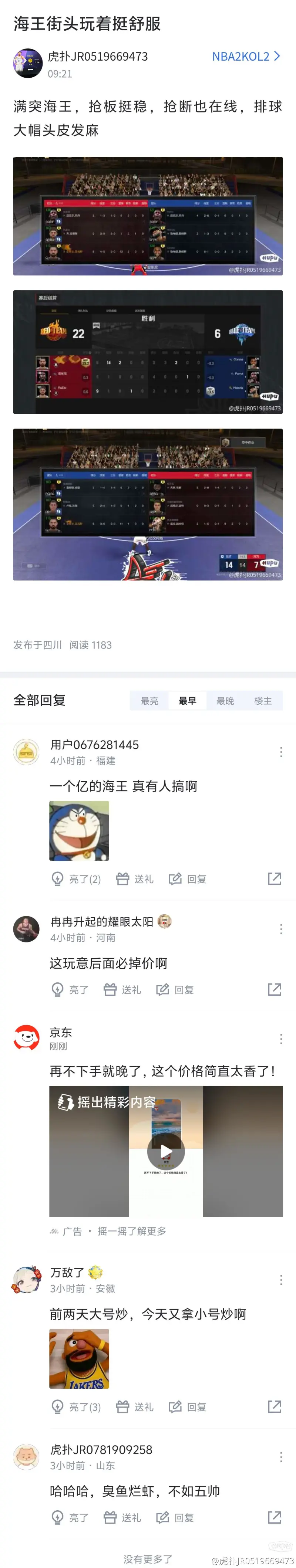View the Lakers image in 万敌了's comment
The height and width of the screenshot is (1568, 296).
(x=79, y=1359)
